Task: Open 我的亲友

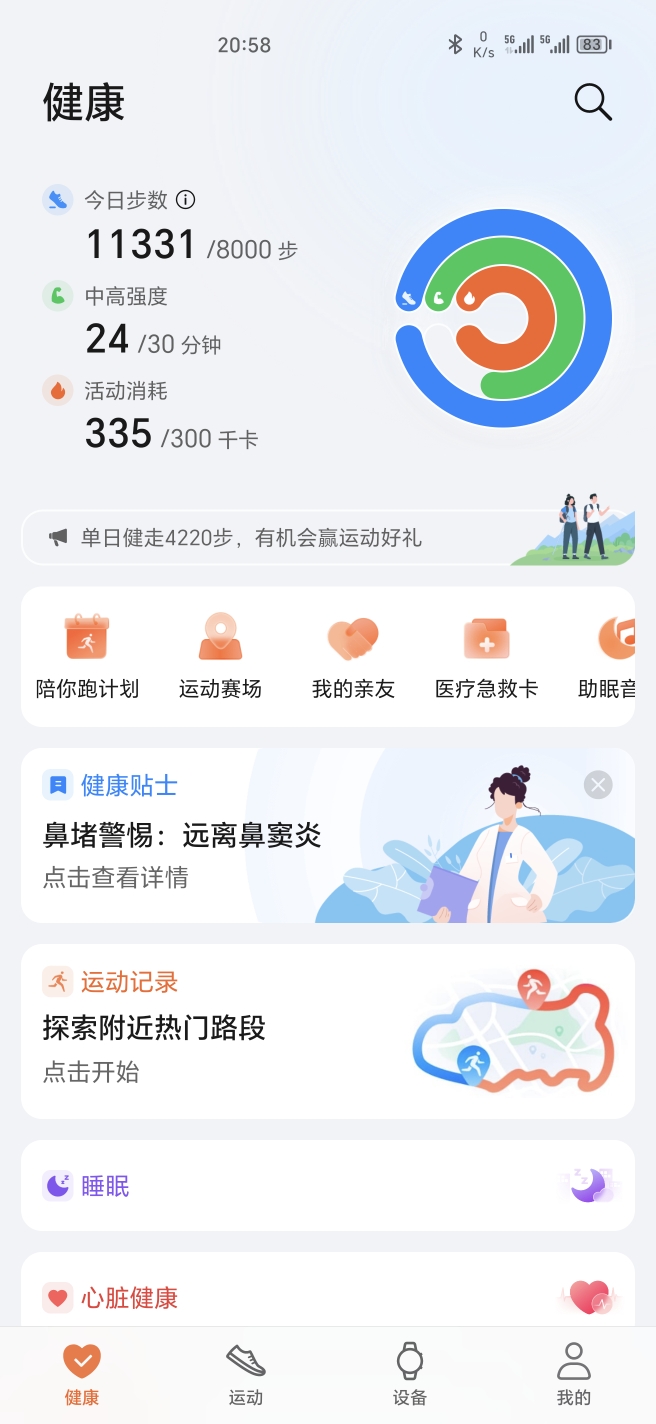Action: point(353,656)
